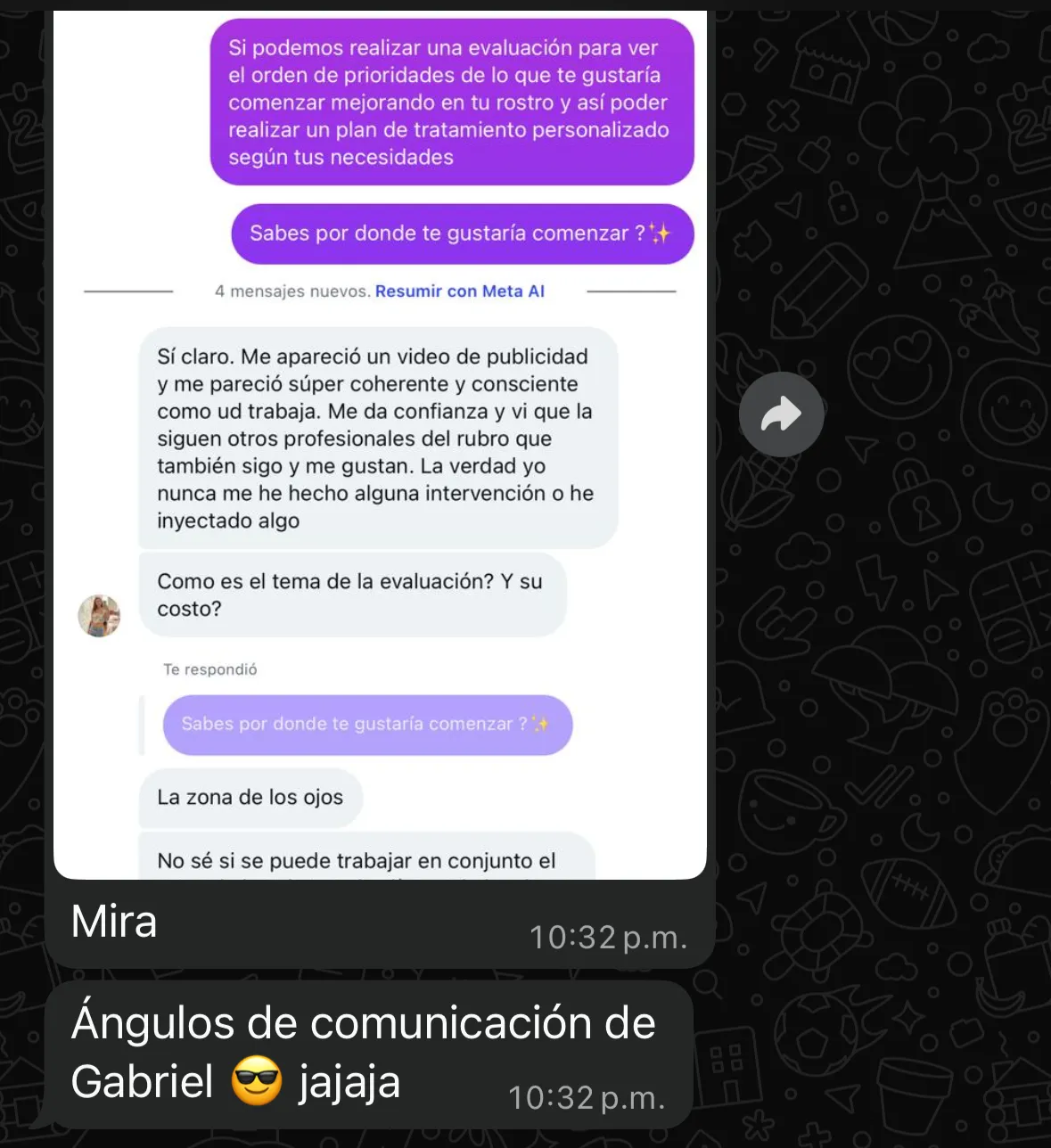This screenshot has height=1148, width=1051.
Task: Forward the shared screenshot message
Action: [781, 414]
